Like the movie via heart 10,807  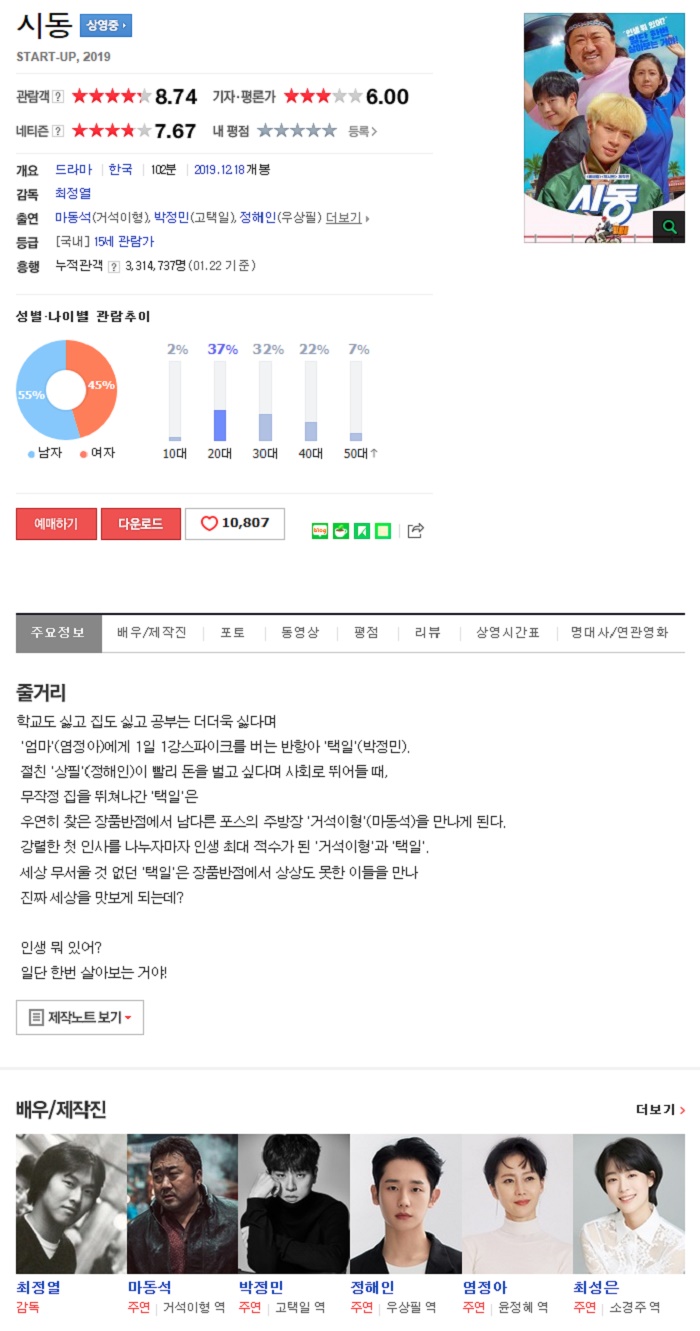click(235, 524)
